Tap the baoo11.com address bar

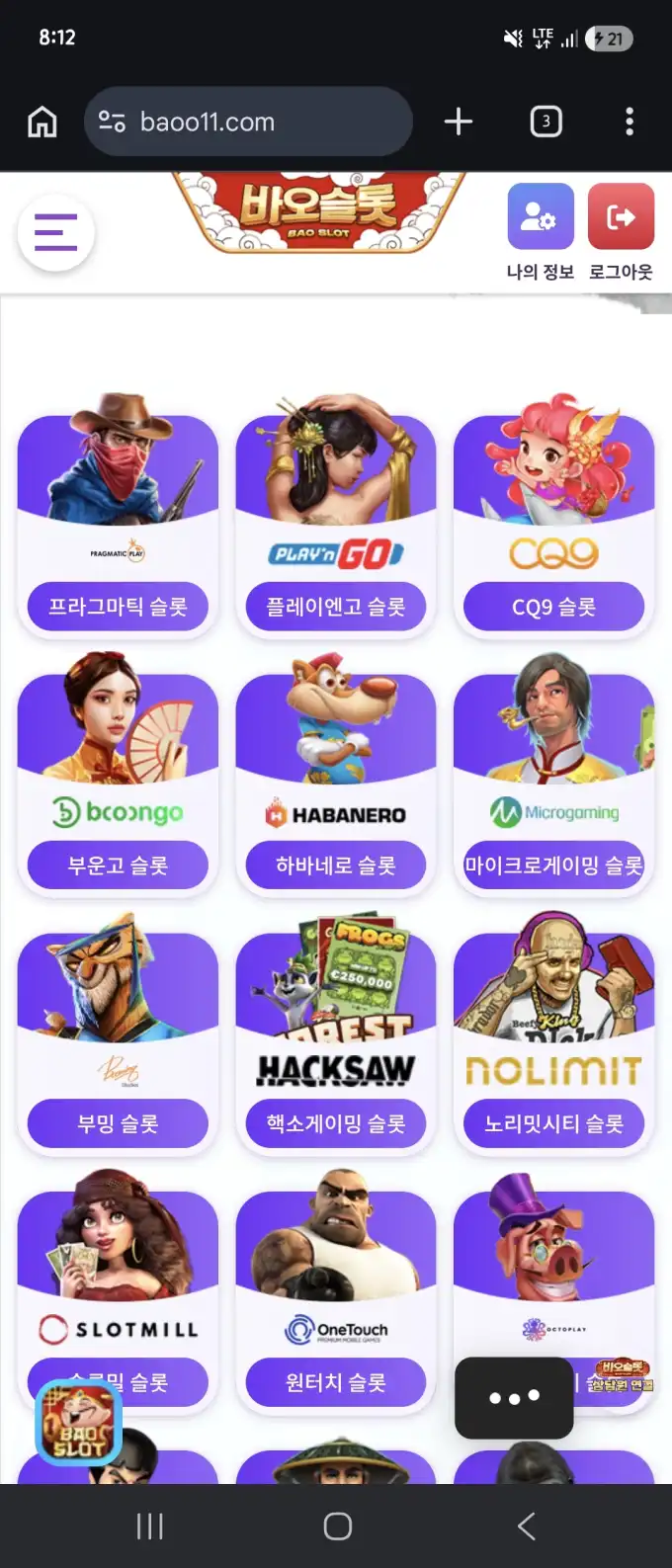point(247,122)
